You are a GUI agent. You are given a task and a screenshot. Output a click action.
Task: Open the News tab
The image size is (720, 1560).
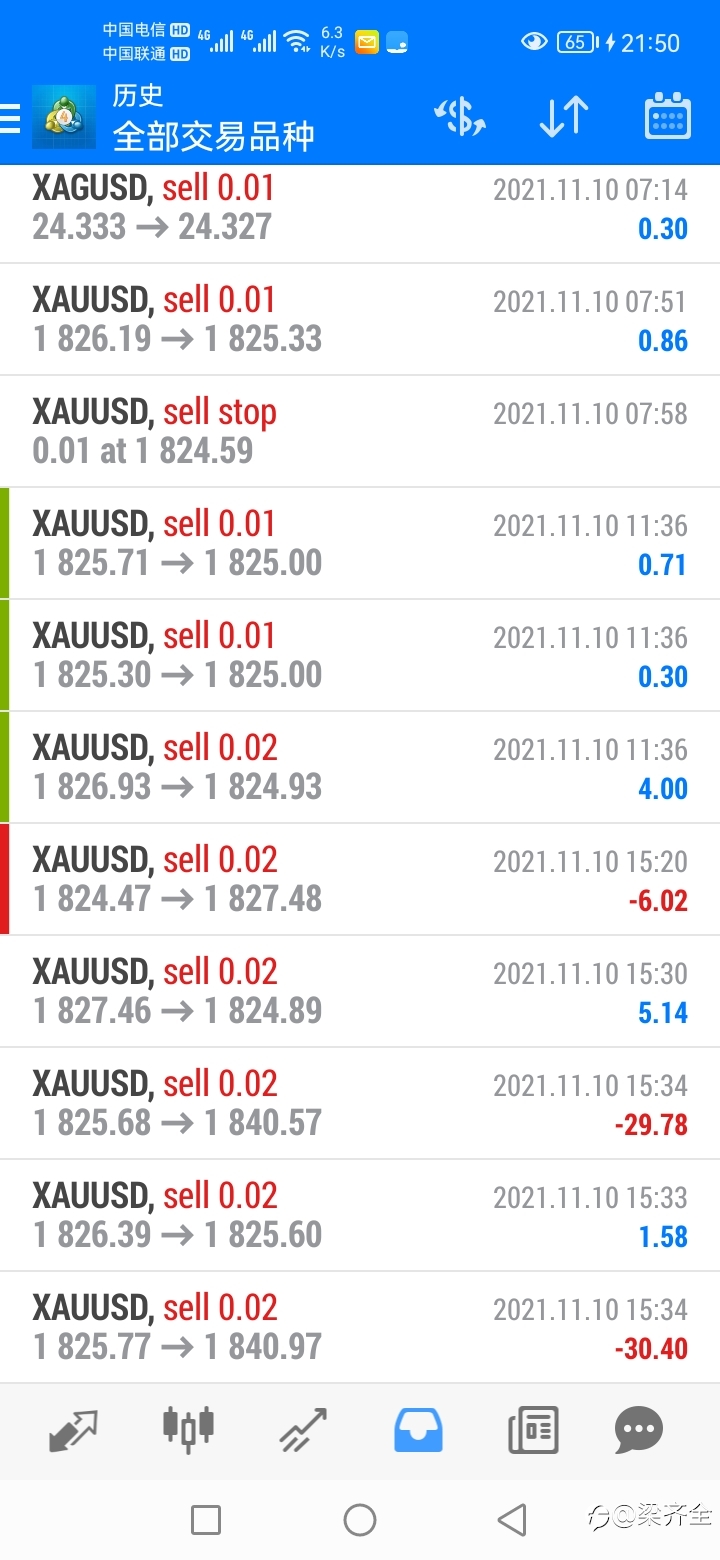[x=532, y=1430]
